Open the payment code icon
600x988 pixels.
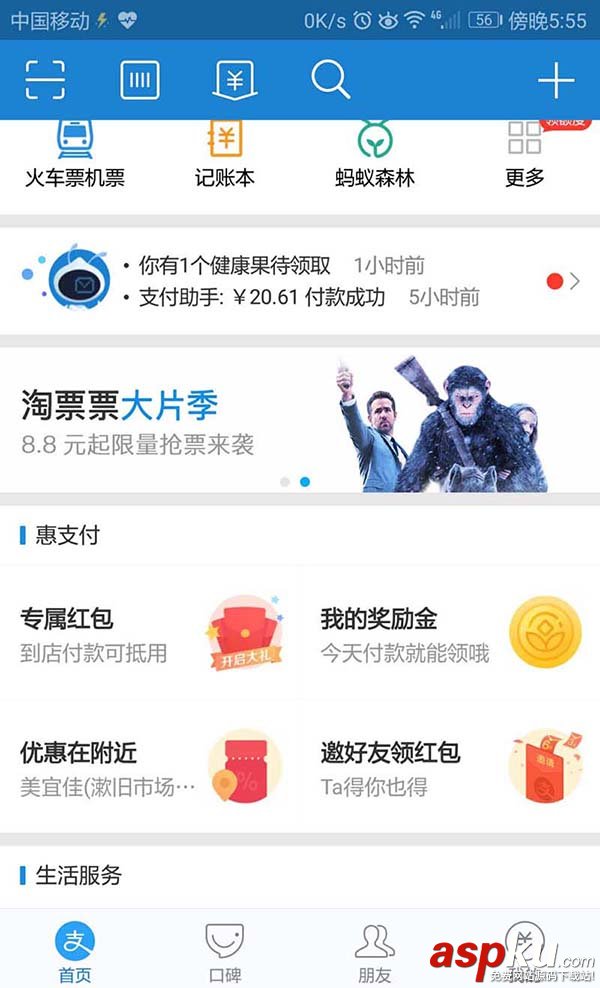(x=140, y=79)
